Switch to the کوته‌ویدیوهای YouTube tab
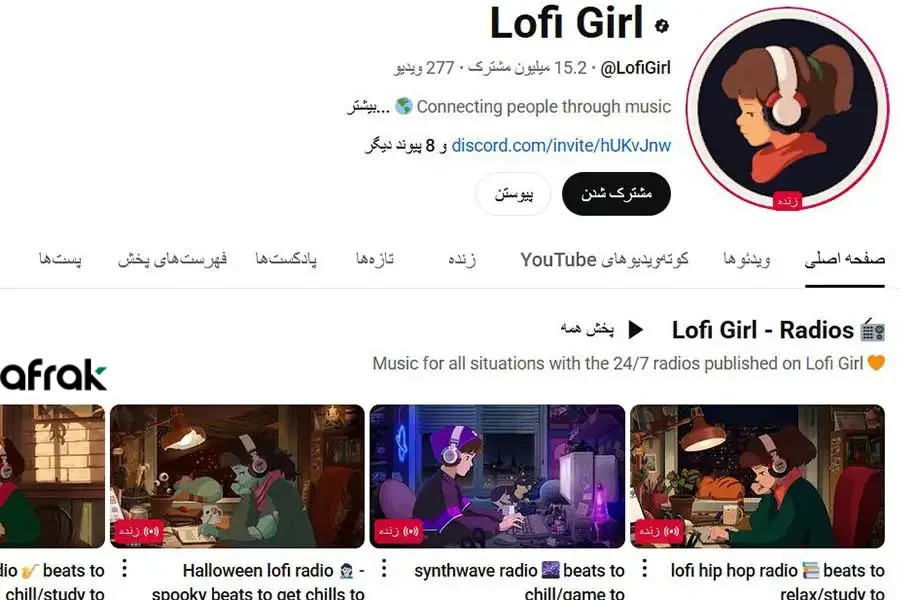Image resolution: width=900 pixels, height=600 pixels. pyautogui.click(x=604, y=259)
